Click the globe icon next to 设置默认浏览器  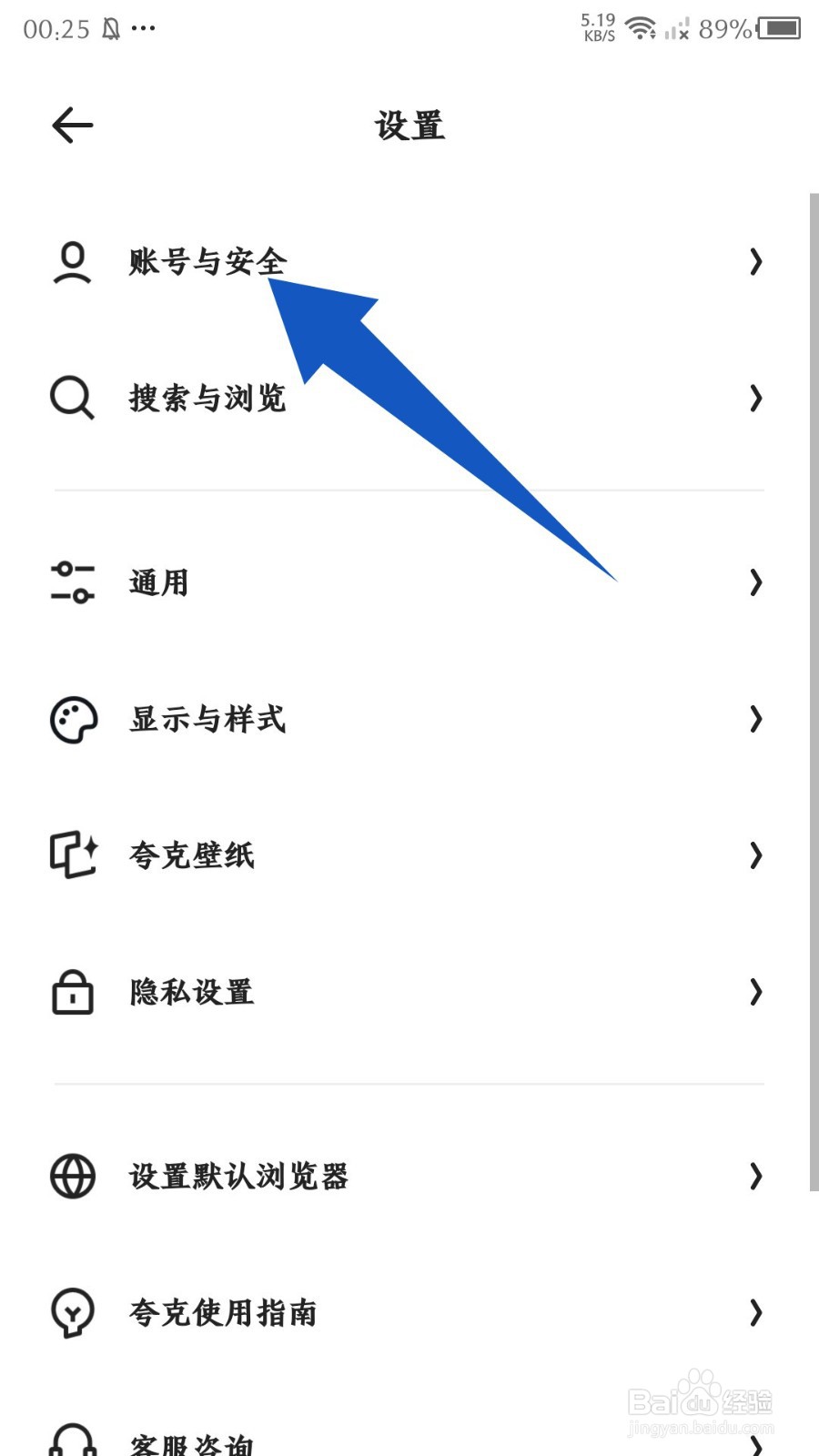[71, 1176]
